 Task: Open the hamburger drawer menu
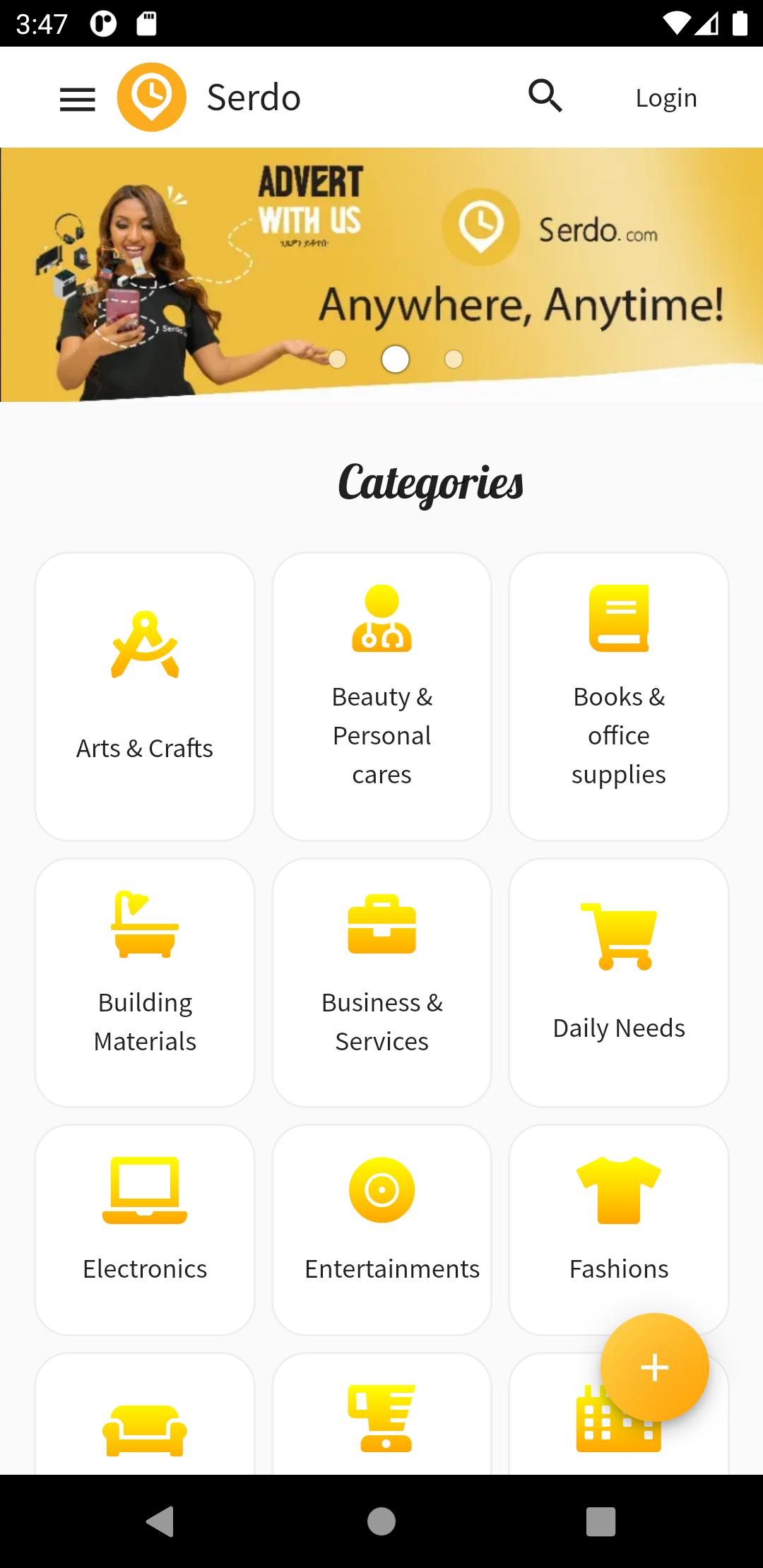click(x=78, y=99)
